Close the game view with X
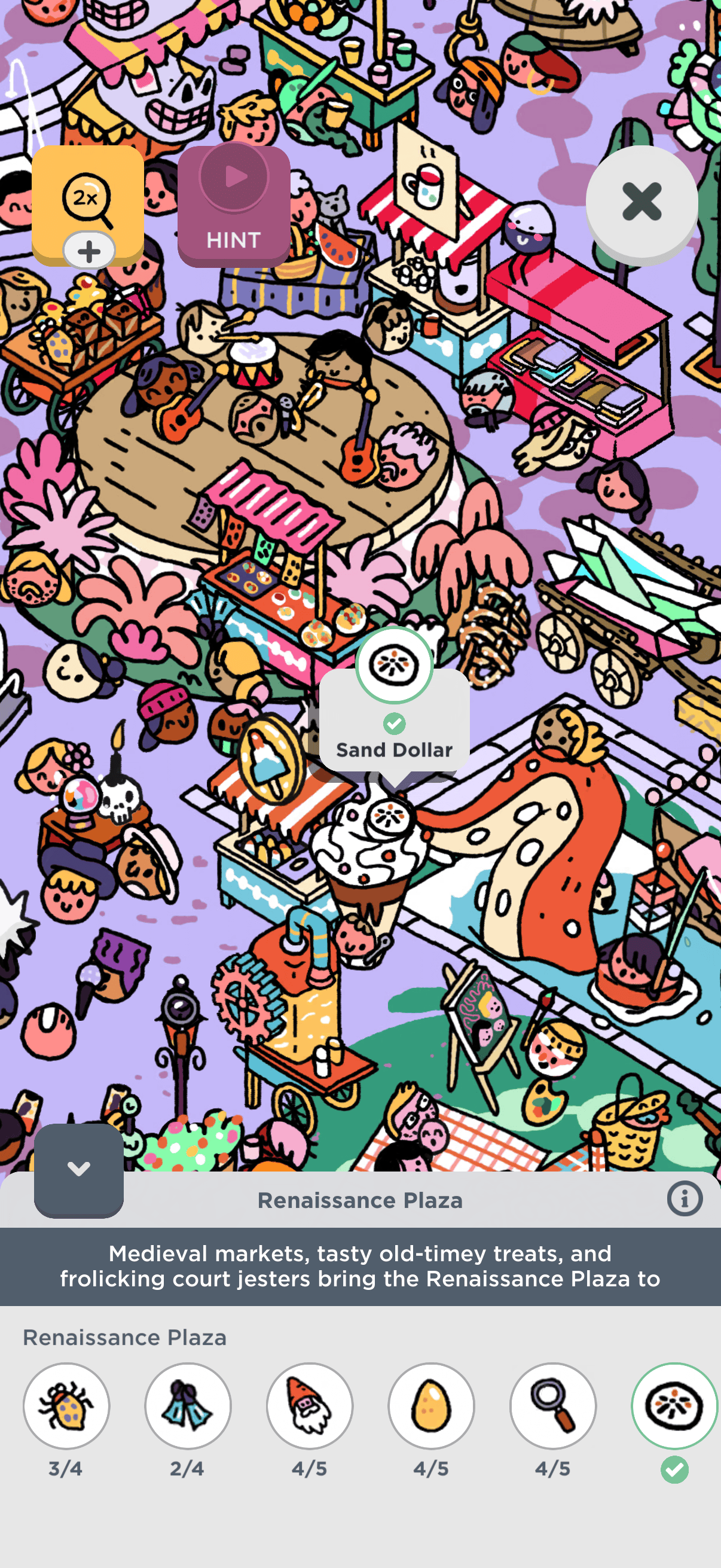Screen dimensions: 721x1568 (641, 203)
